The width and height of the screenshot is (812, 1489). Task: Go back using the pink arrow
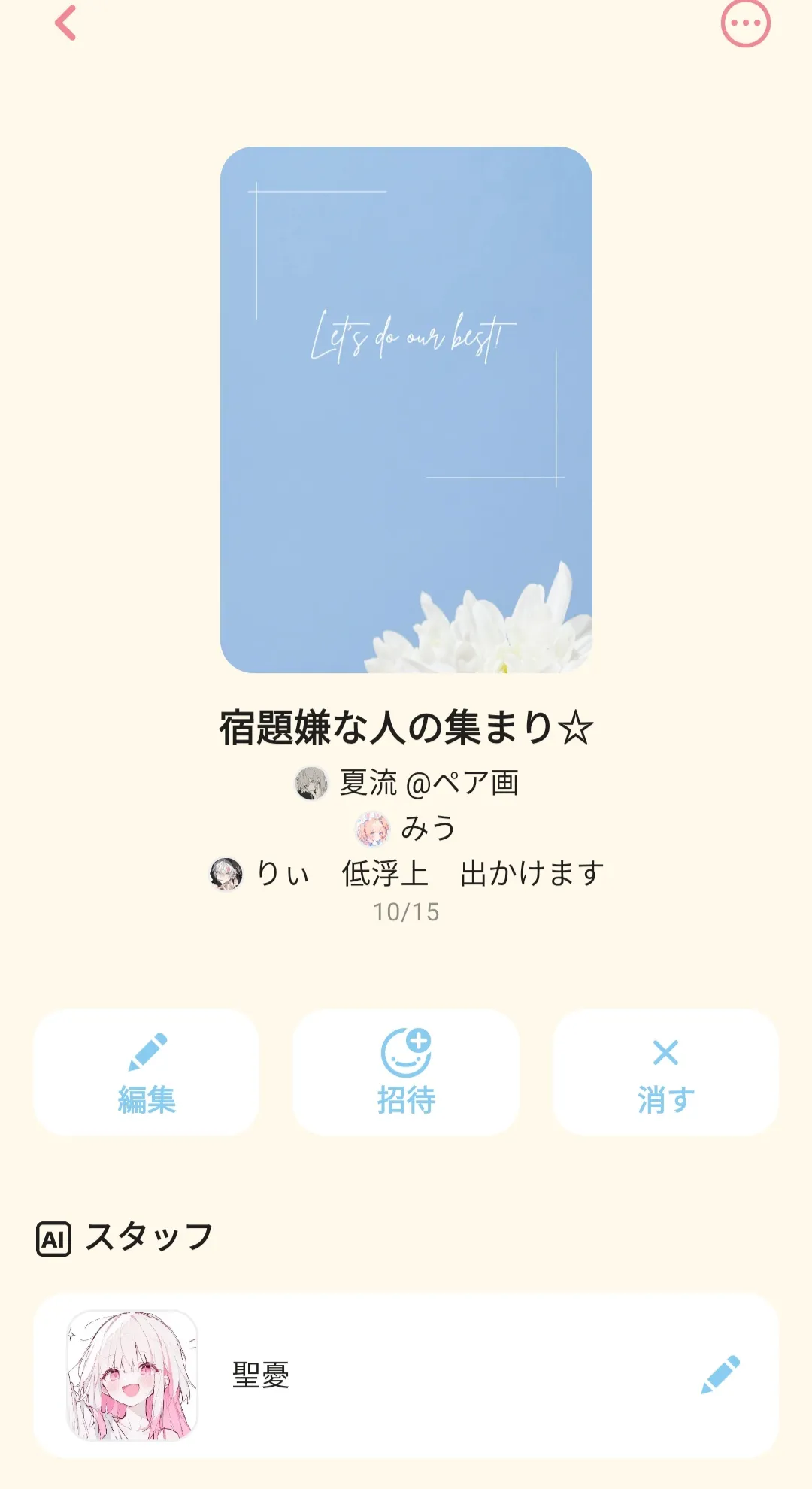(66, 23)
